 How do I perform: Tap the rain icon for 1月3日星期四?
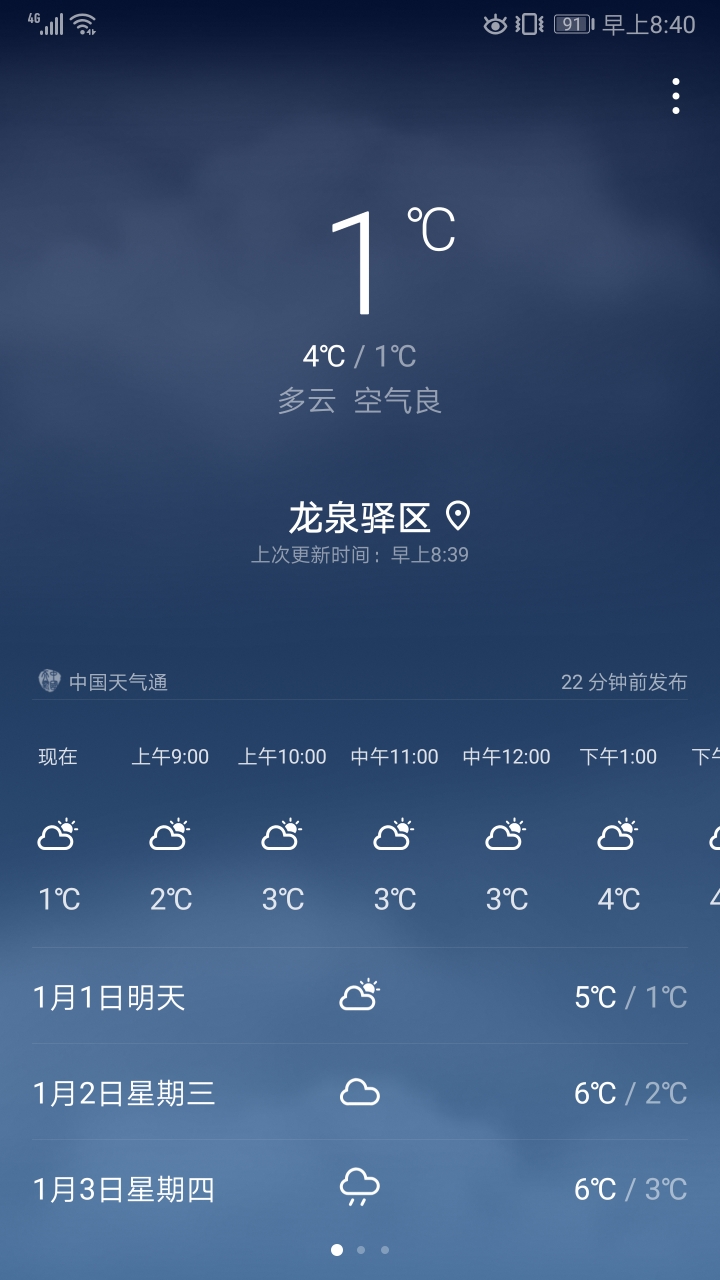click(x=360, y=1189)
